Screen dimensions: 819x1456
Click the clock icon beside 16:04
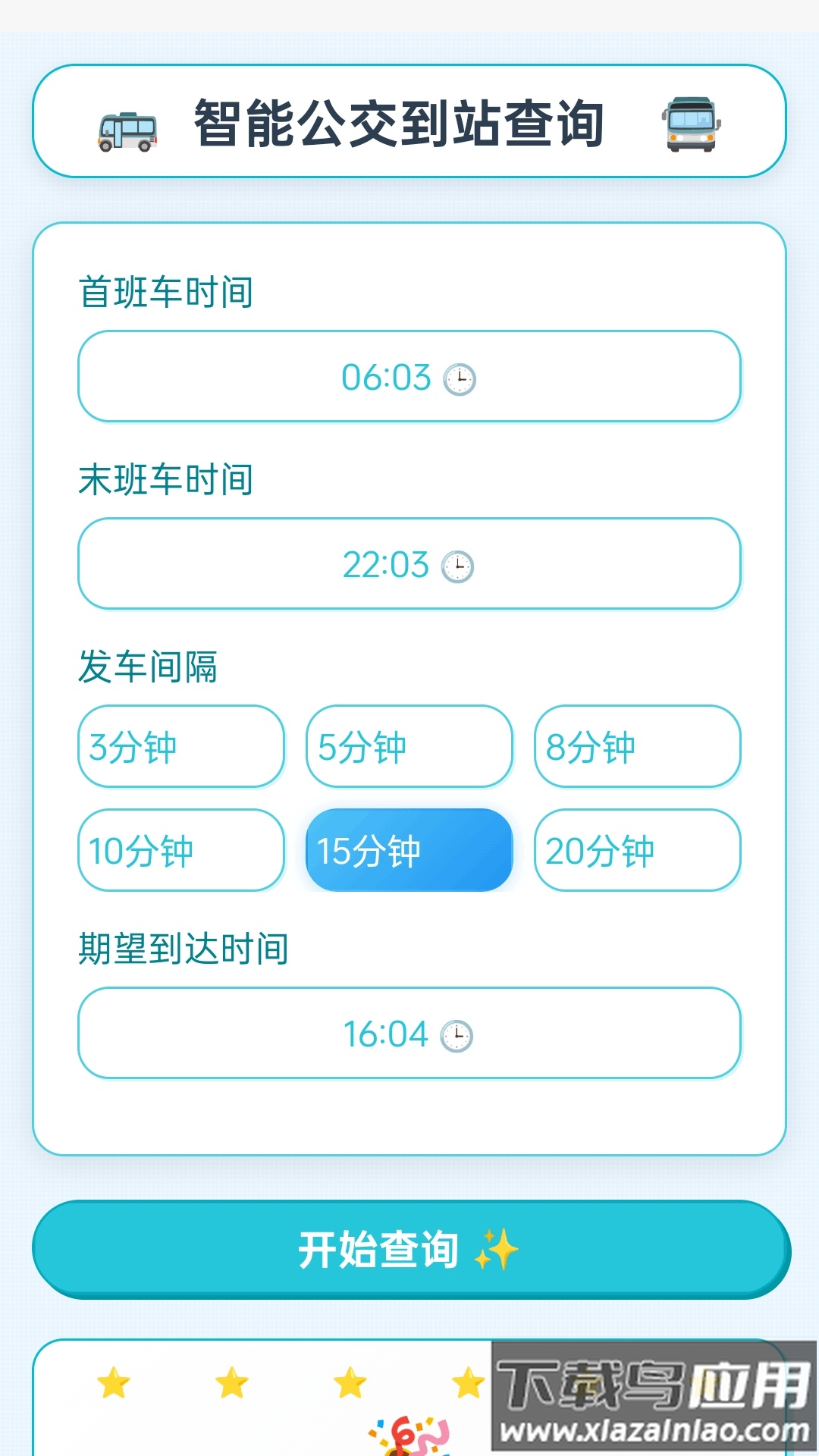pyautogui.click(x=458, y=1034)
